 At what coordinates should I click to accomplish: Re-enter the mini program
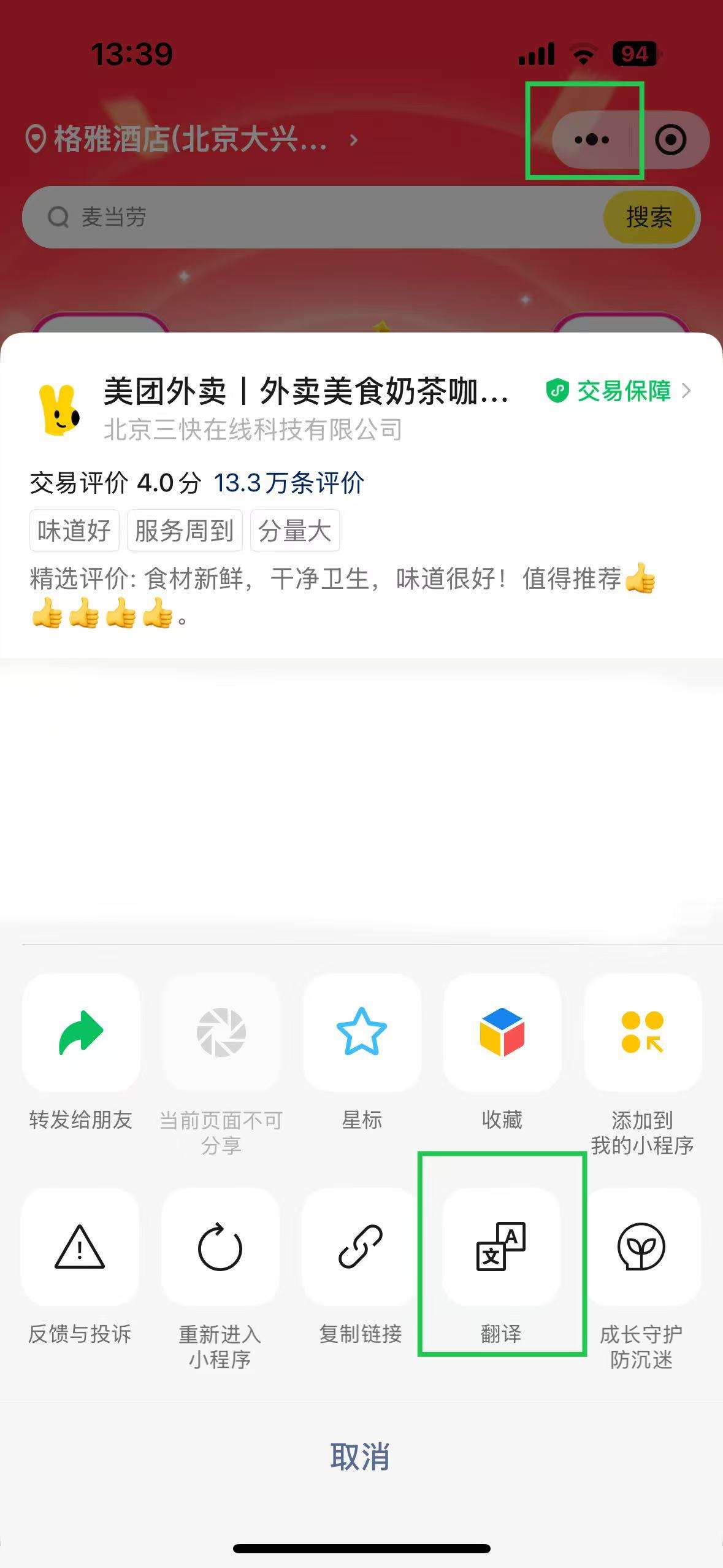[x=221, y=1248]
